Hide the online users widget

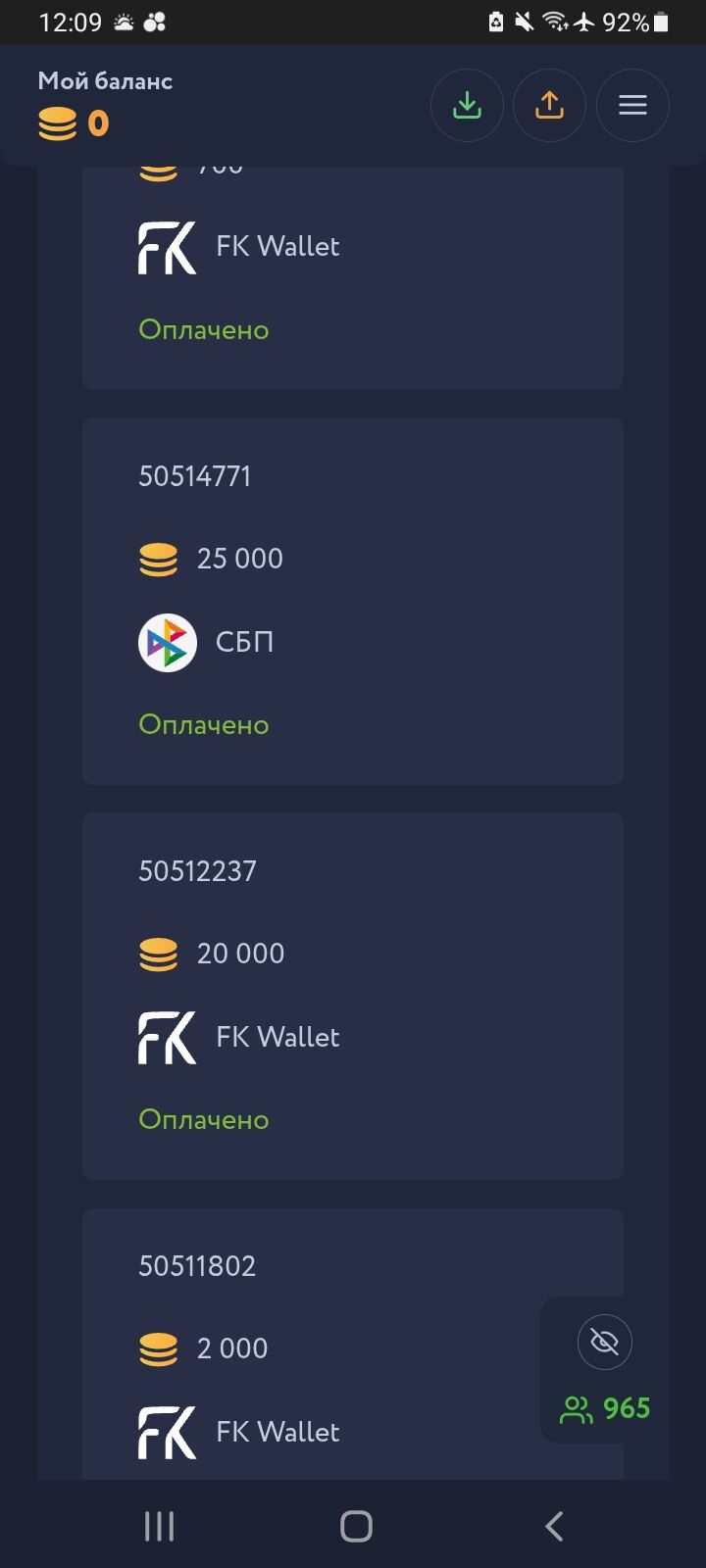pos(604,1342)
